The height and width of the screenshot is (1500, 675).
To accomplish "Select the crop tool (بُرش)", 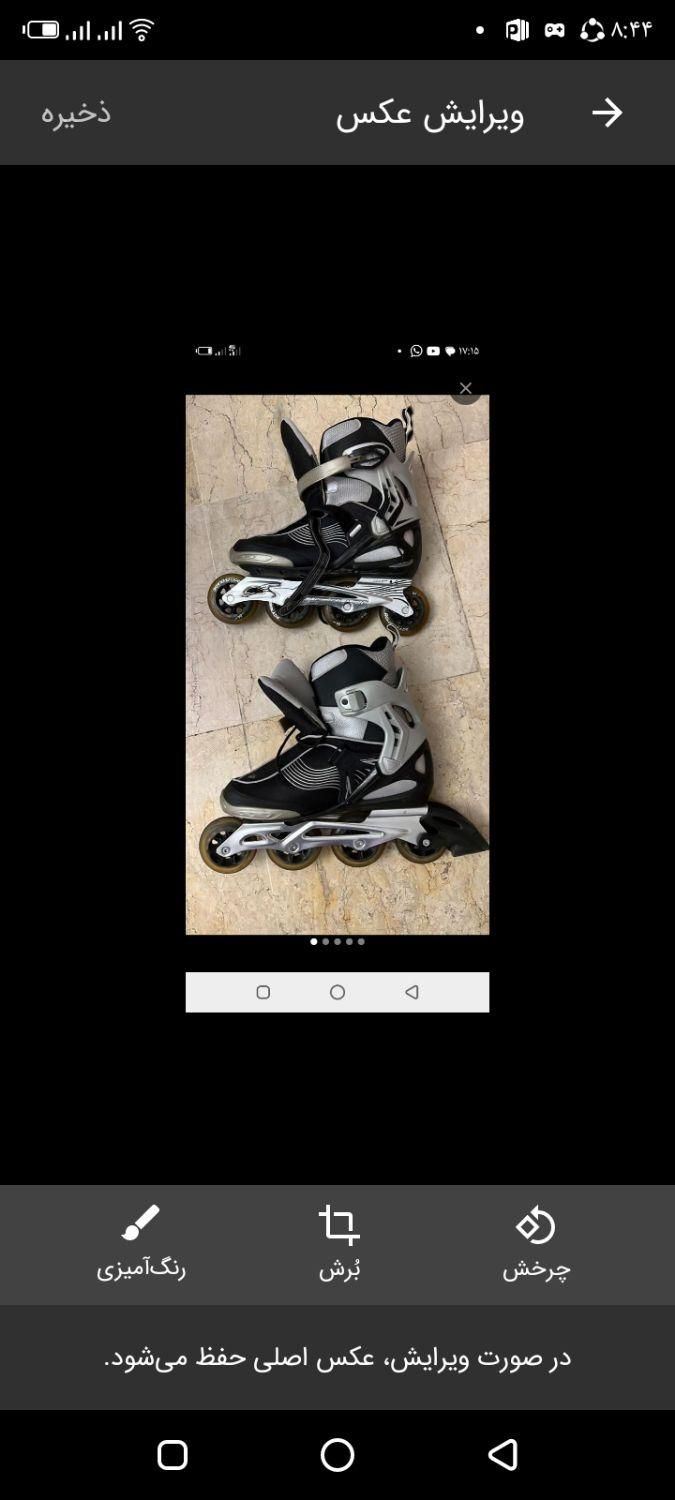I will click(339, 1244).
